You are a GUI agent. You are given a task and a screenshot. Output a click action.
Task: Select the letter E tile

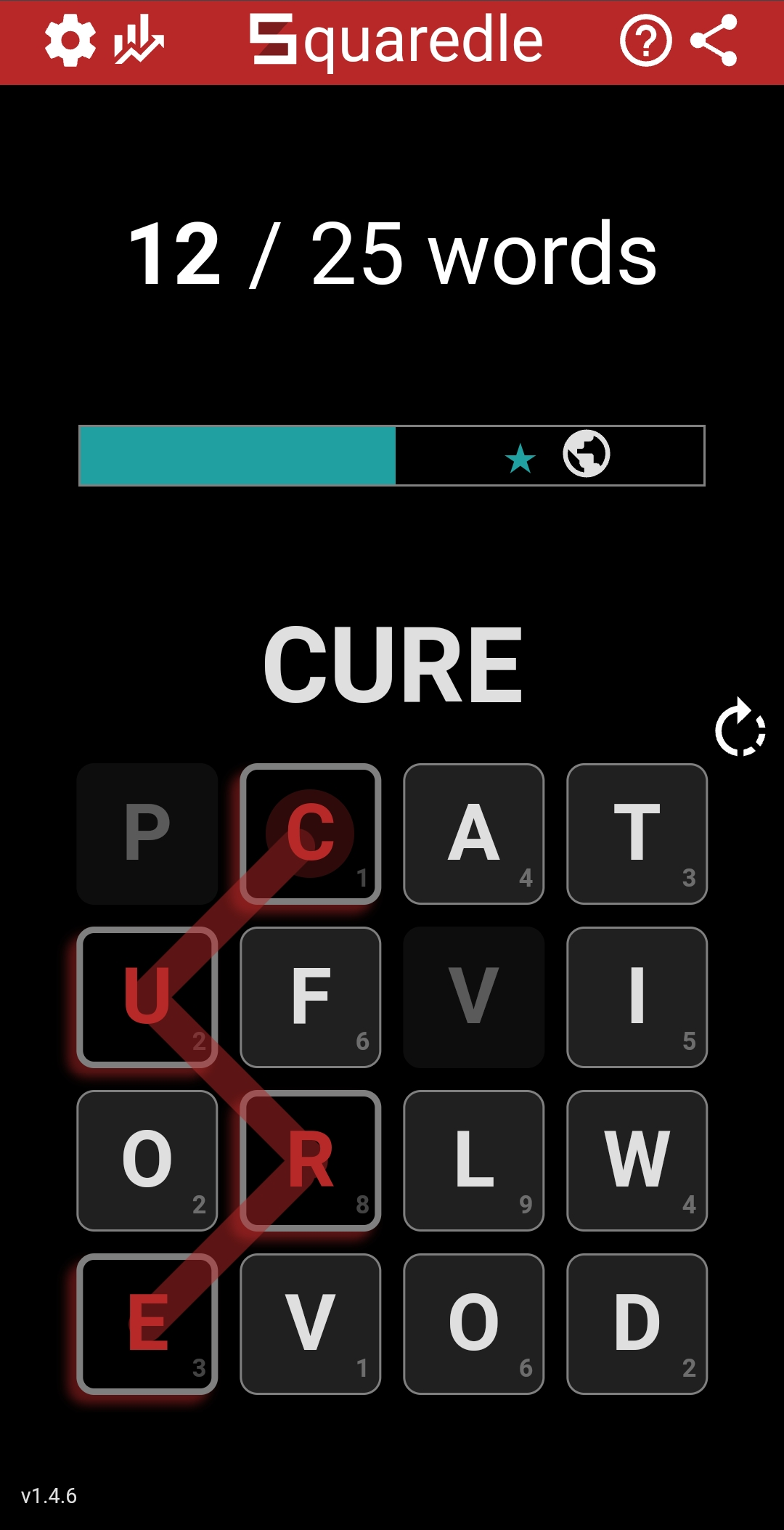coord(147,1324)
